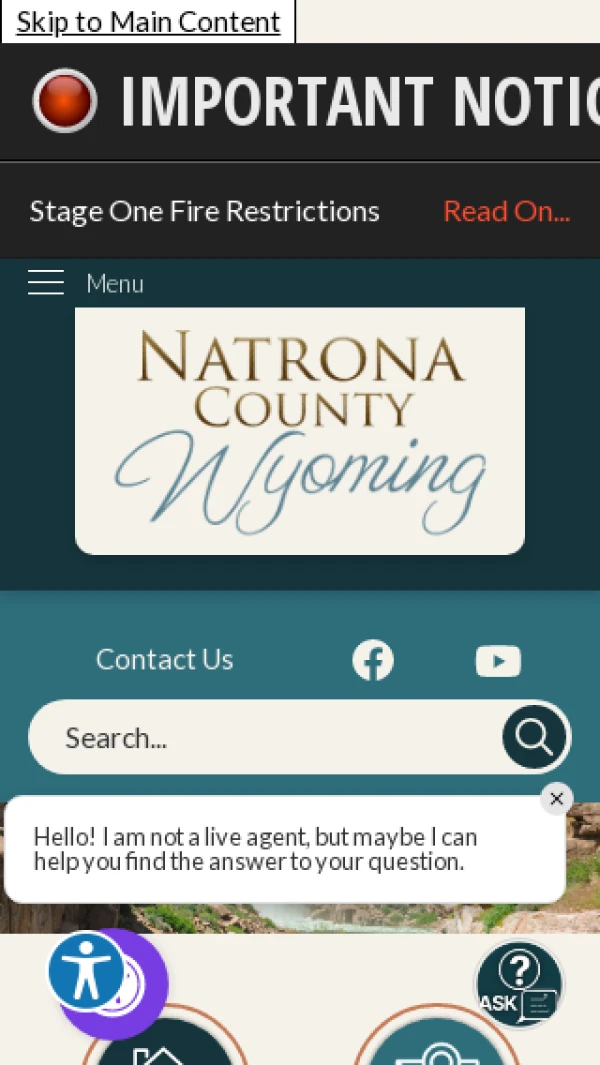Screen dimensions: 600x1065
Task: Dismiss the chatbot greeting bubble
Action: click(x=557, y=798)
